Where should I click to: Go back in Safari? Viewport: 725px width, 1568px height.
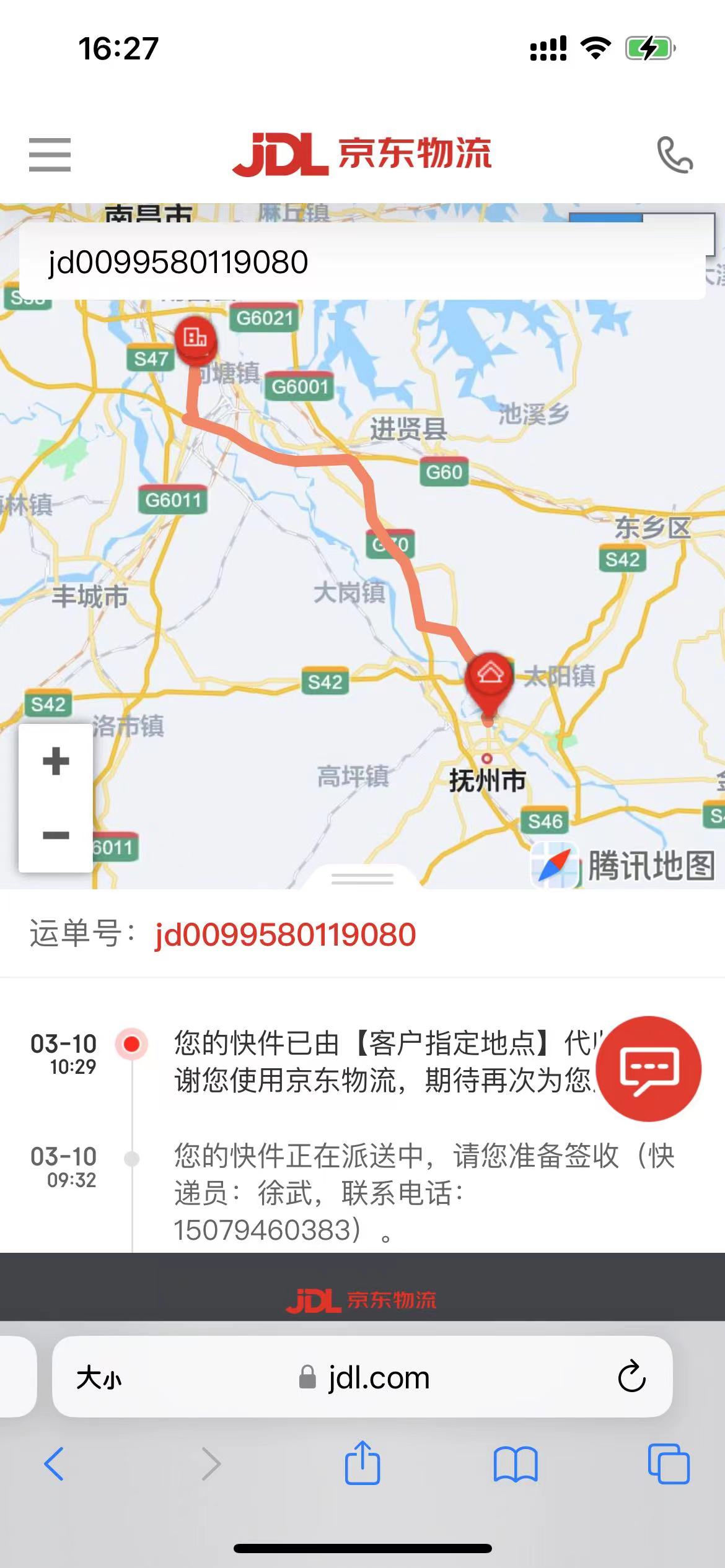pos(54,1464)
